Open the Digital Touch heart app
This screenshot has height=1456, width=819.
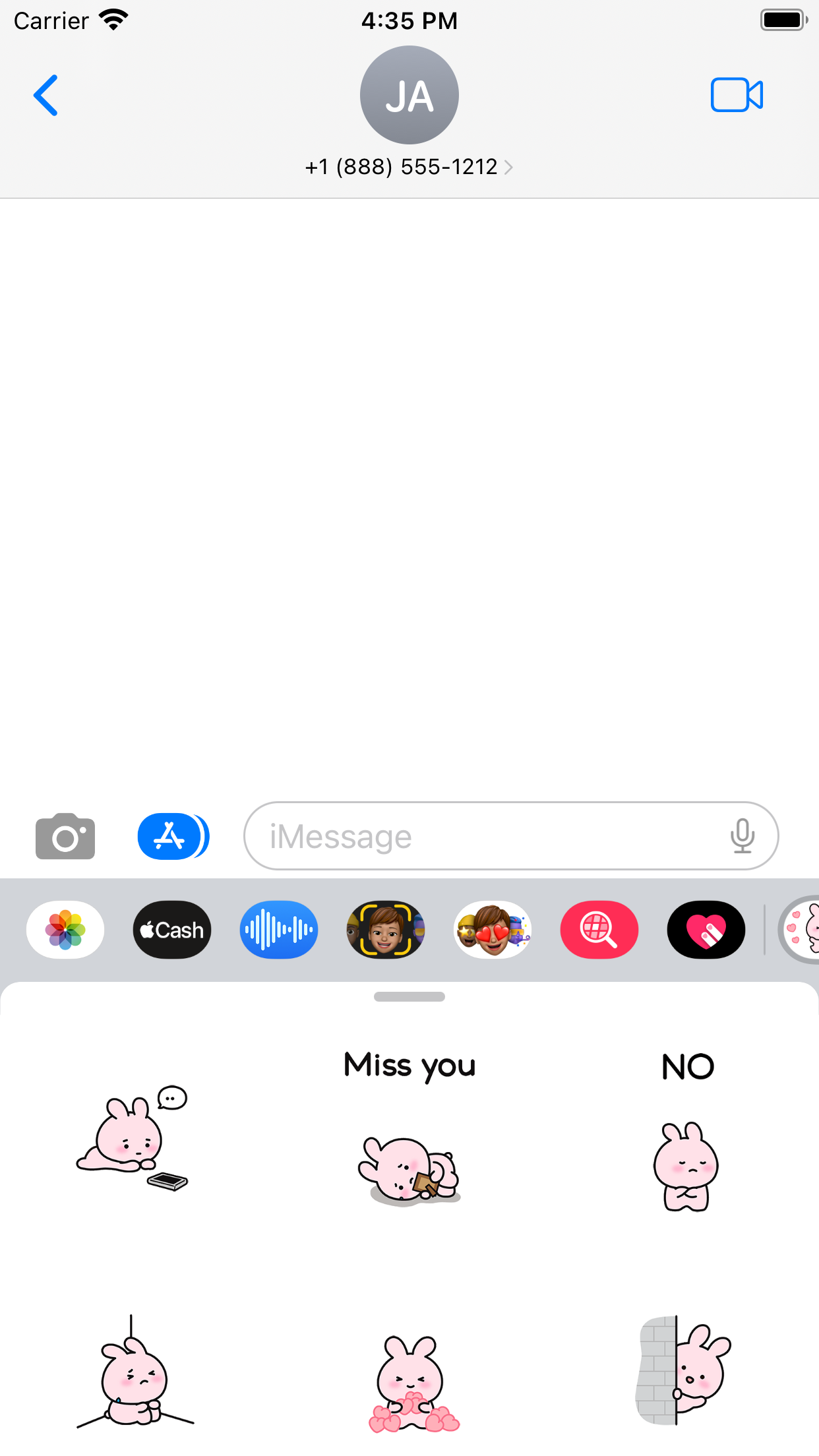point(706,930)
